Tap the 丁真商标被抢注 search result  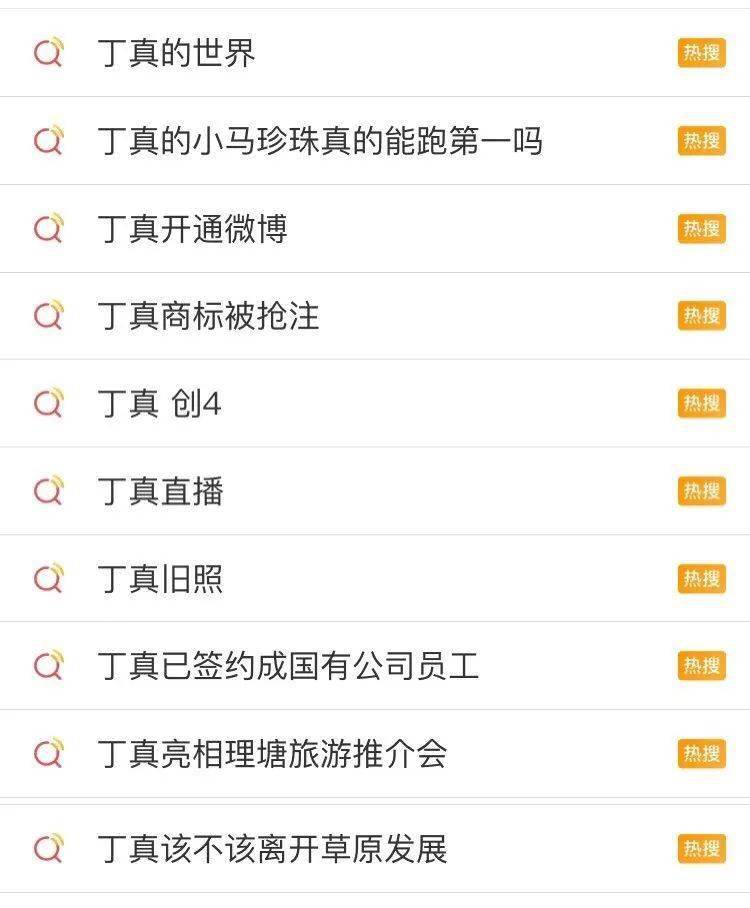coord(209,316)
